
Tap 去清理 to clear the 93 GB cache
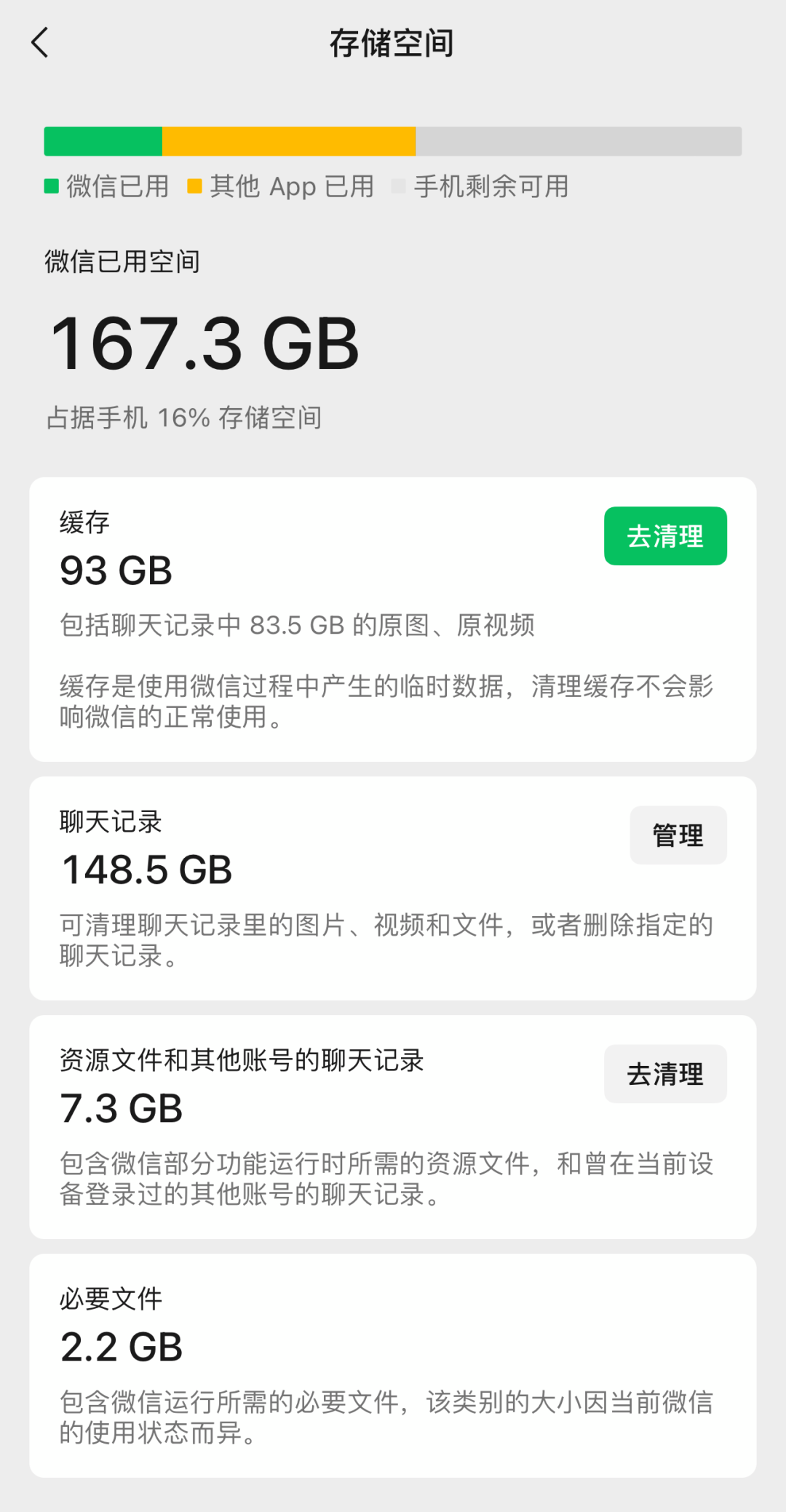[665, 536]
